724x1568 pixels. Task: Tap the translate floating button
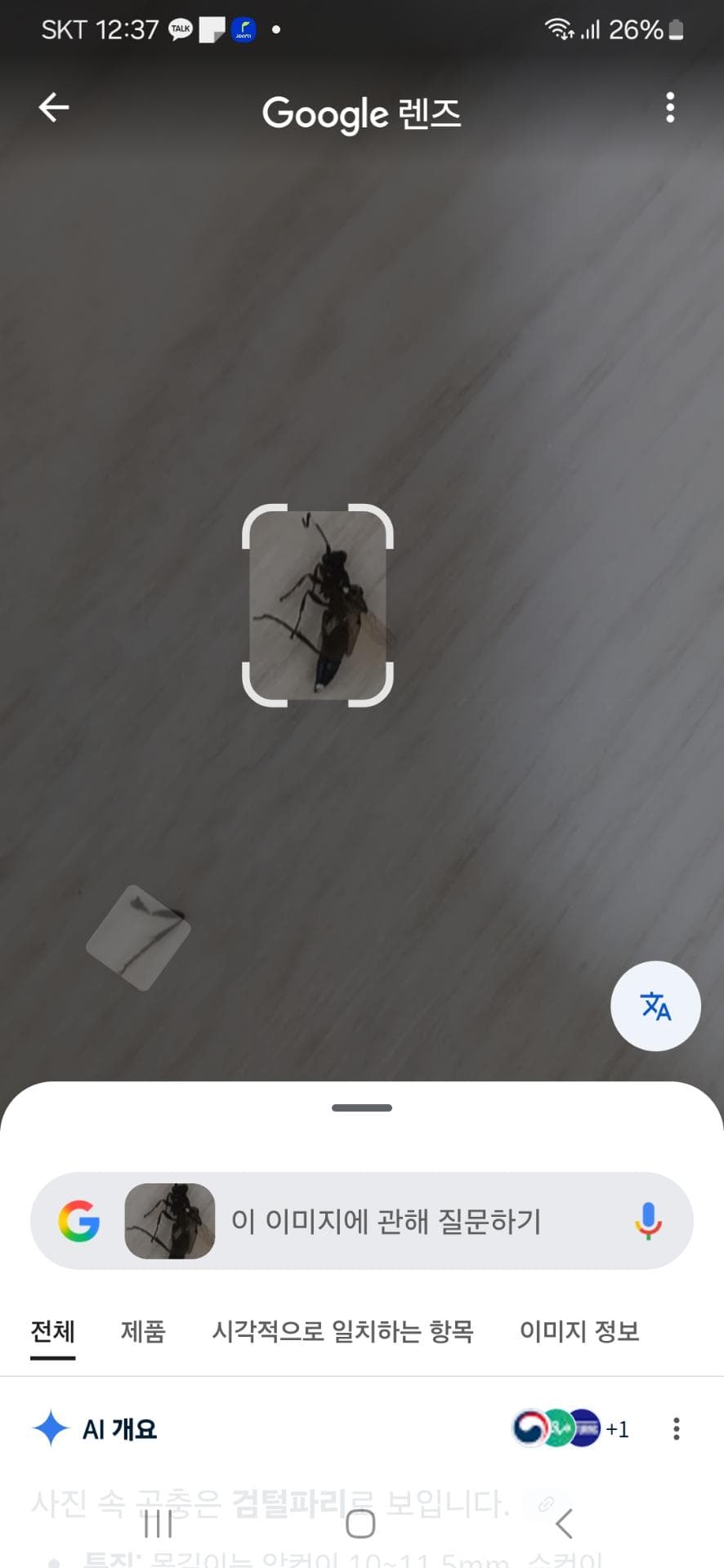(655, 1006)
